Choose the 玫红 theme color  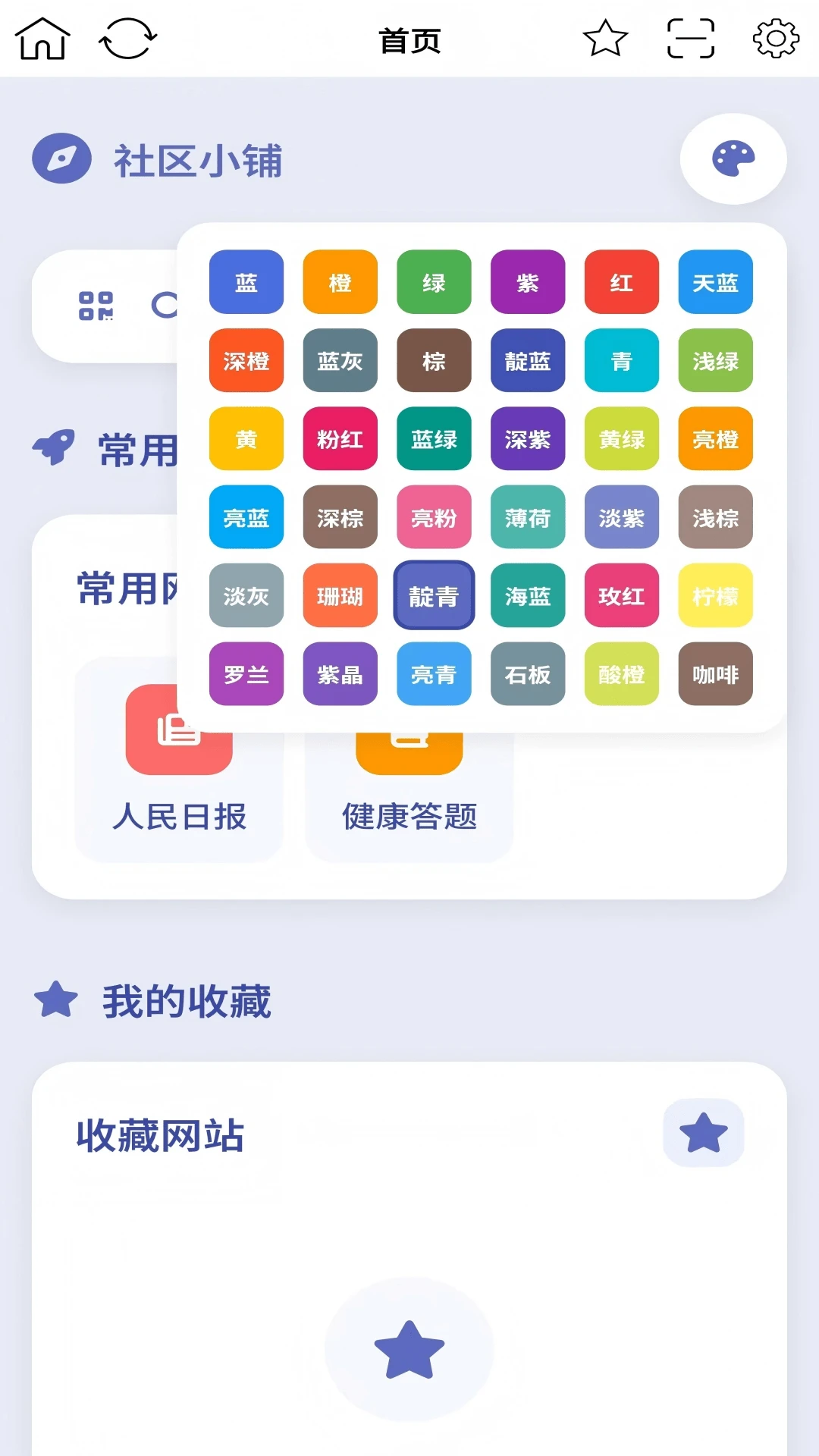click(621, 597)
